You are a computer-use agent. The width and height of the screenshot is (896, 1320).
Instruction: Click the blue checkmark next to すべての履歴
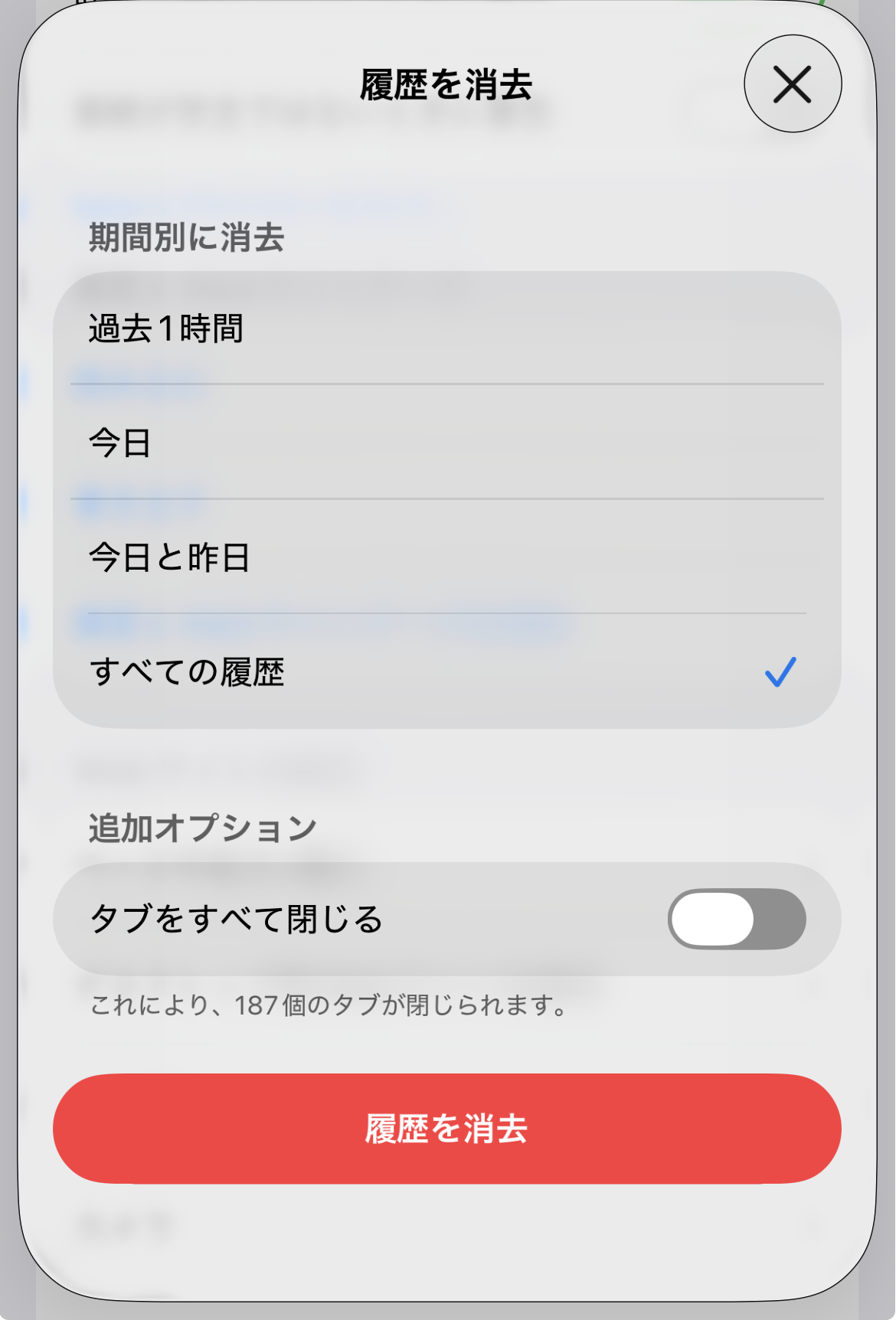[x=780, y=671]
